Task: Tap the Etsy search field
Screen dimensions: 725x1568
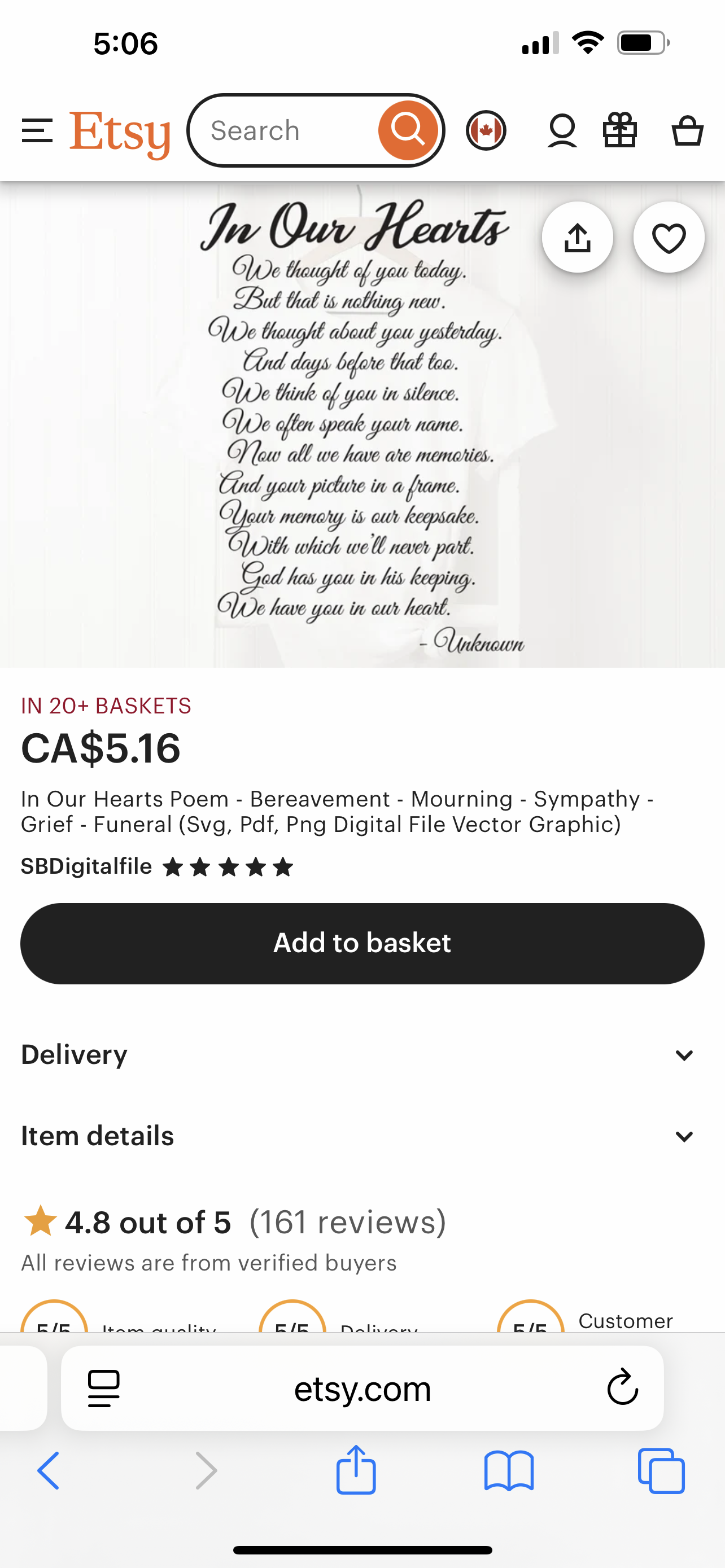Action: (x=283, y=131)
